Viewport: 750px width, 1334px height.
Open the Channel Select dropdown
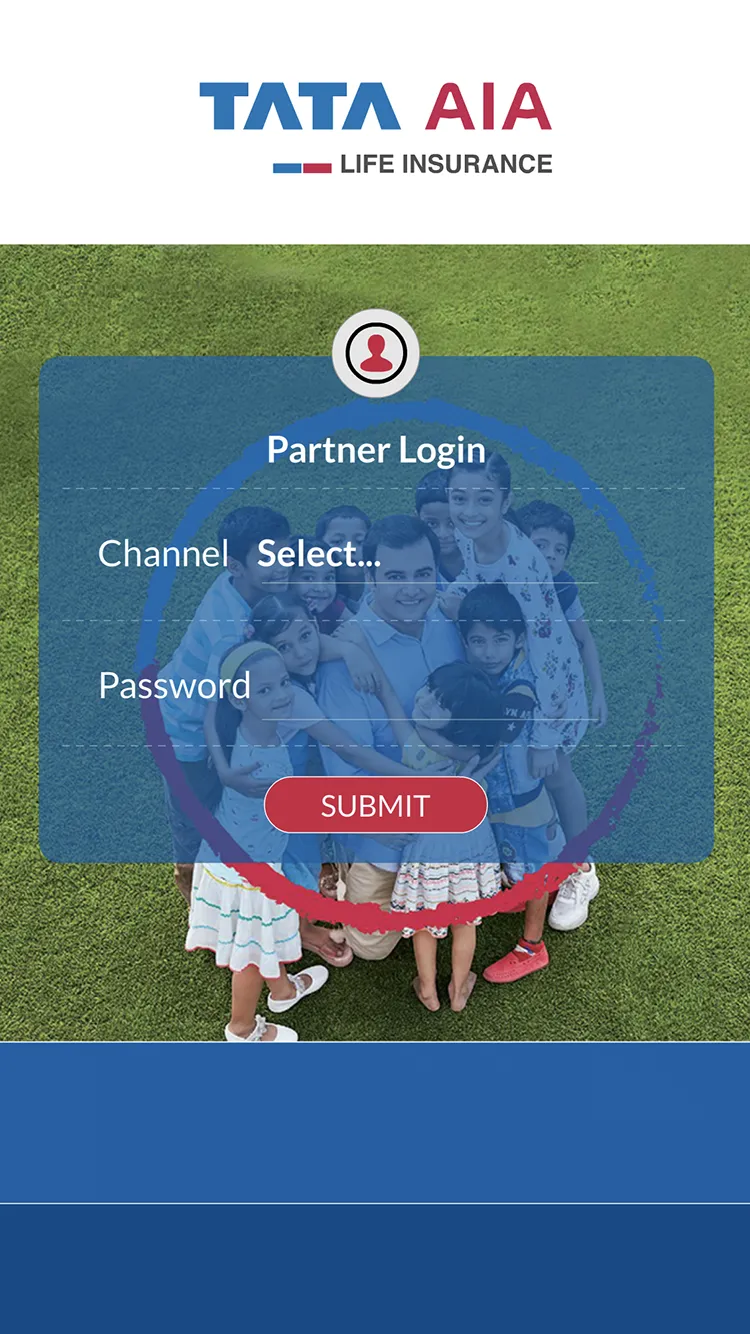tap(425, 554)
